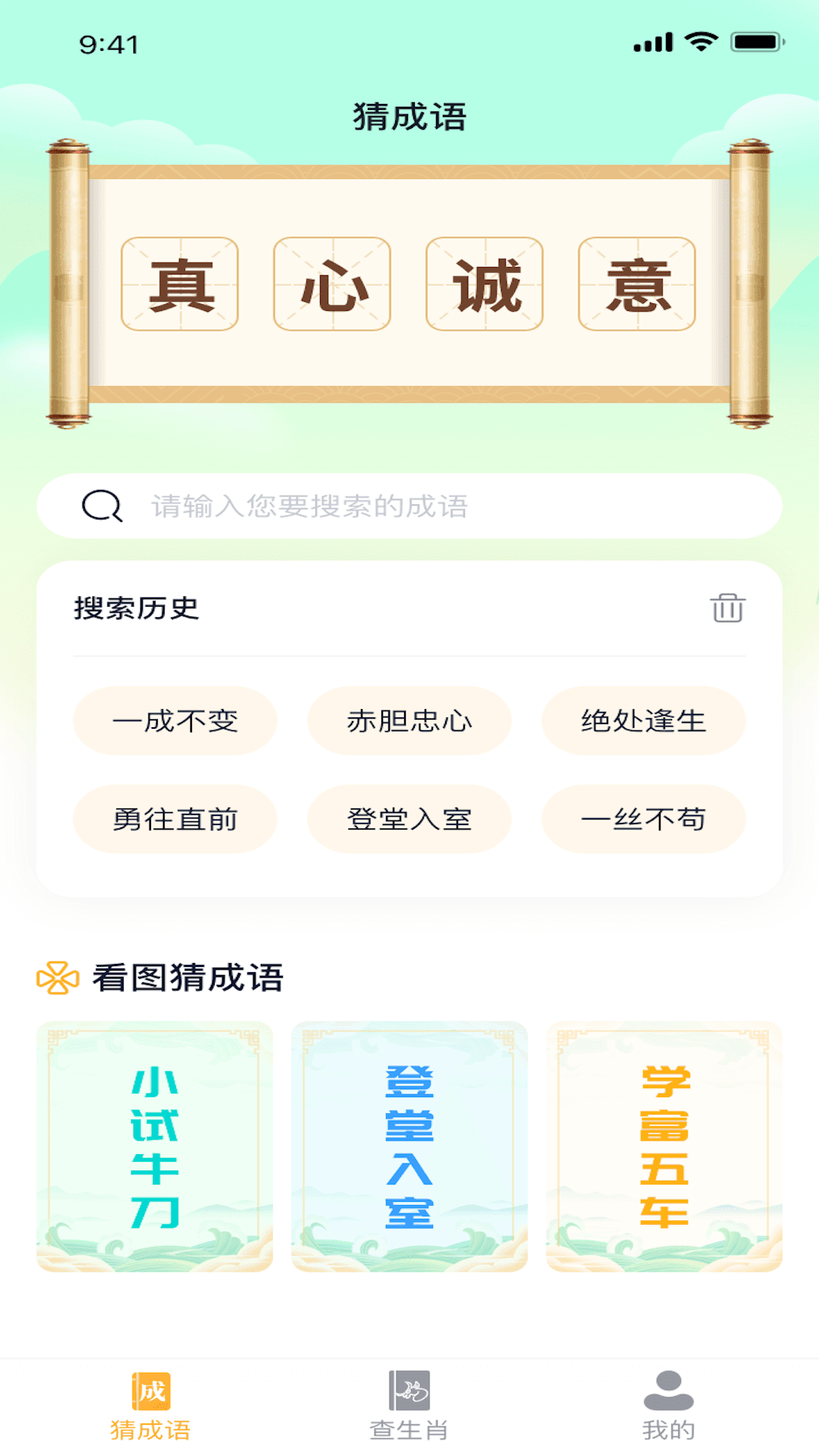Select history item 赤胆忠心
The height and width of the screenshot is (1456, 819).
tap(409, 721)
